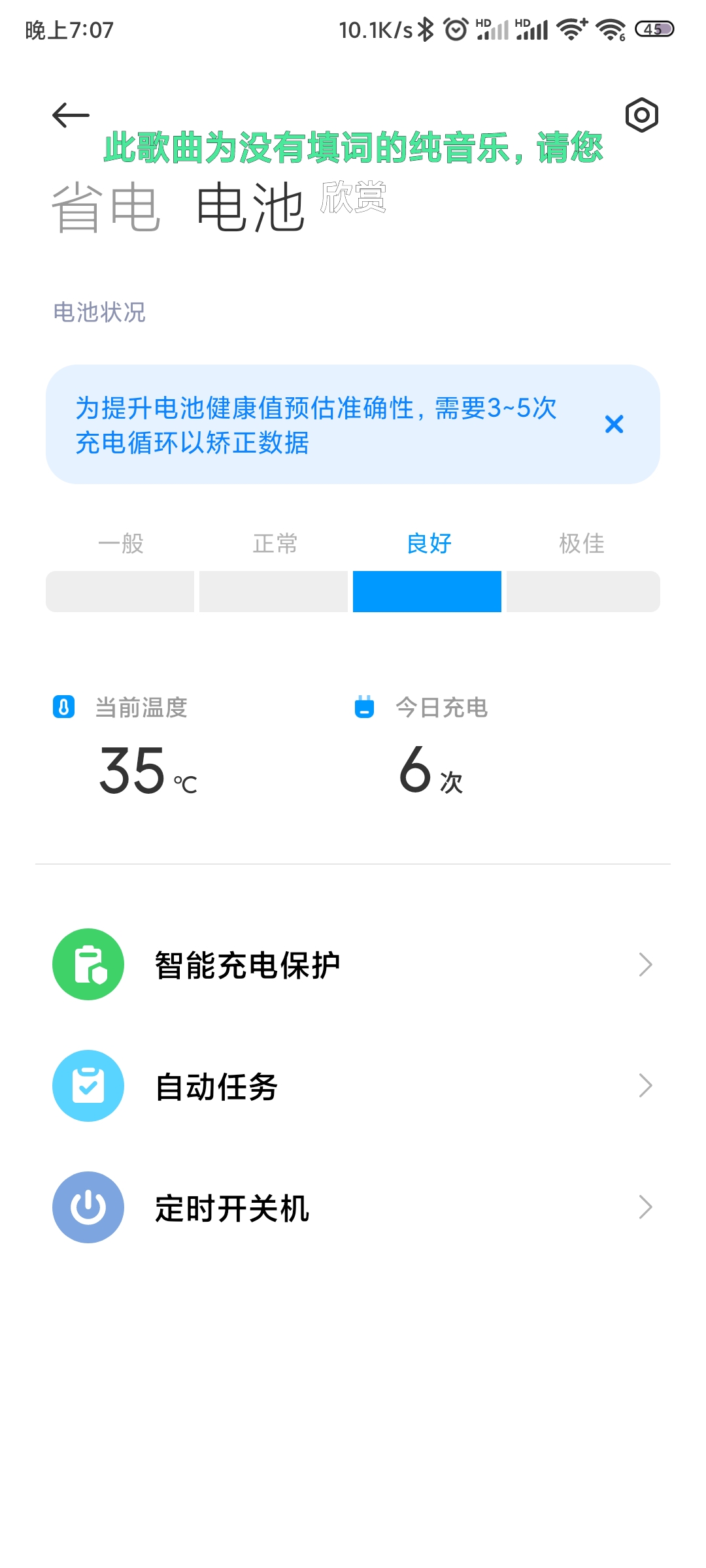
Task: Open battery settings hexagon icon
Action: click(x=641, y=116)
